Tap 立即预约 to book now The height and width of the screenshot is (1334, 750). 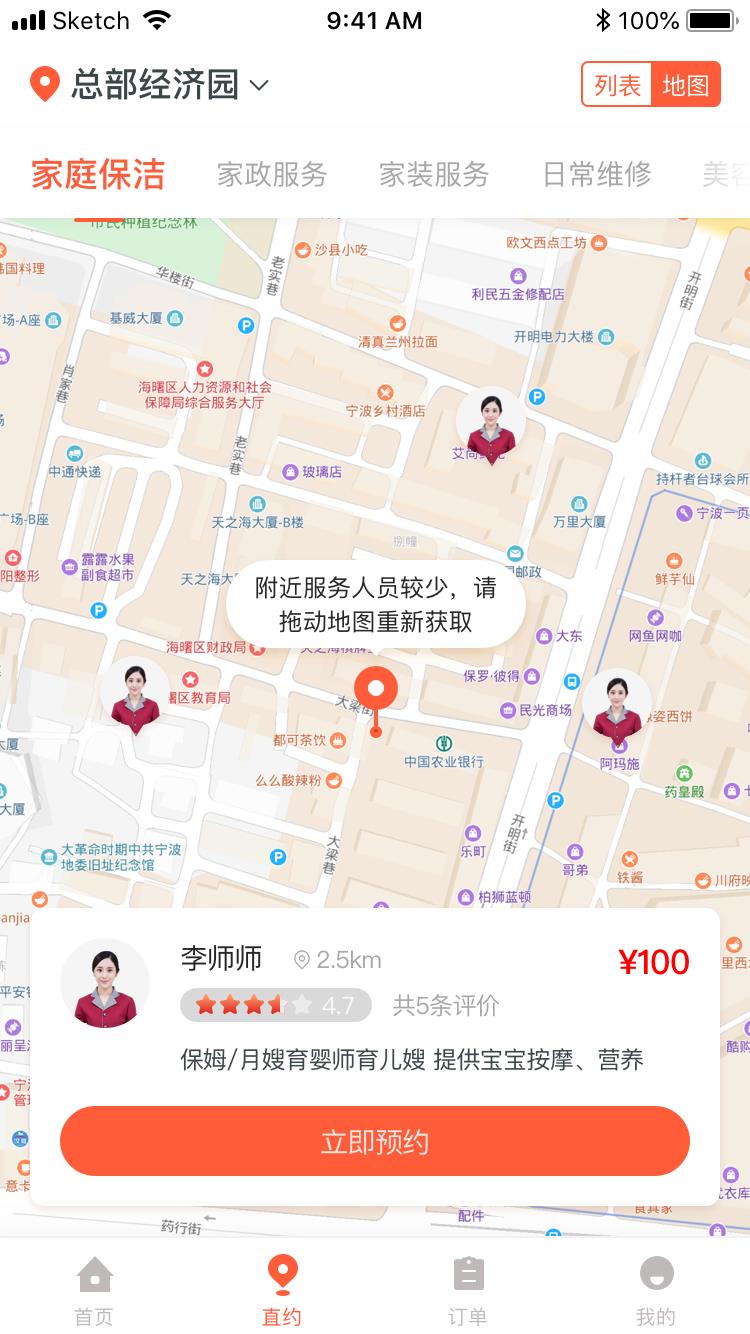(x=375, y=1141)
